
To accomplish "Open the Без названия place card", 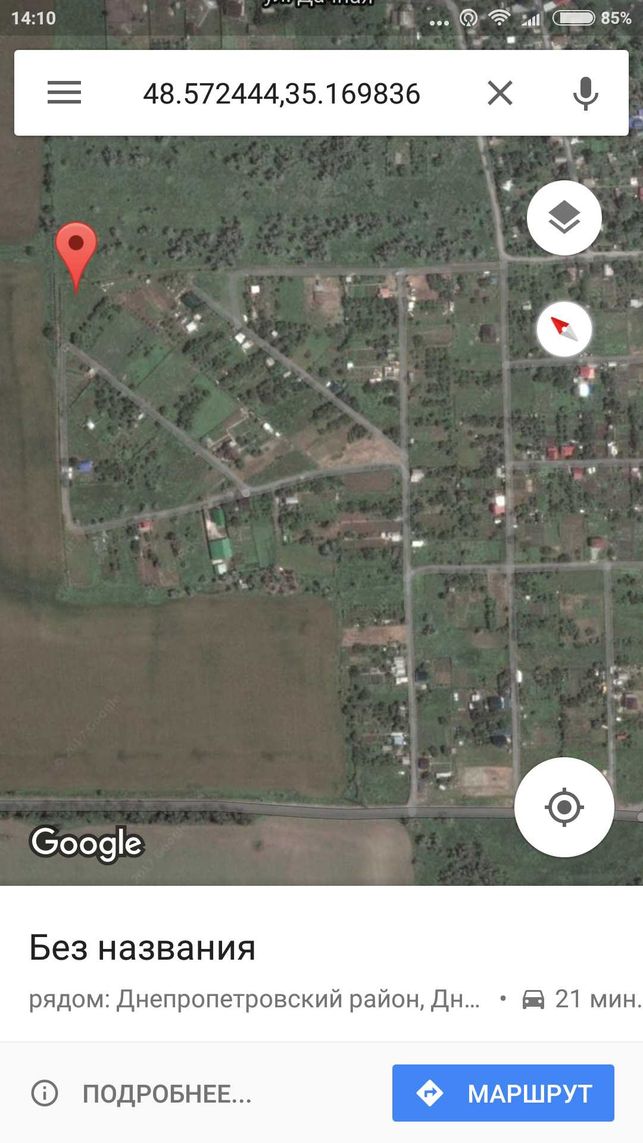I will 143,948.
